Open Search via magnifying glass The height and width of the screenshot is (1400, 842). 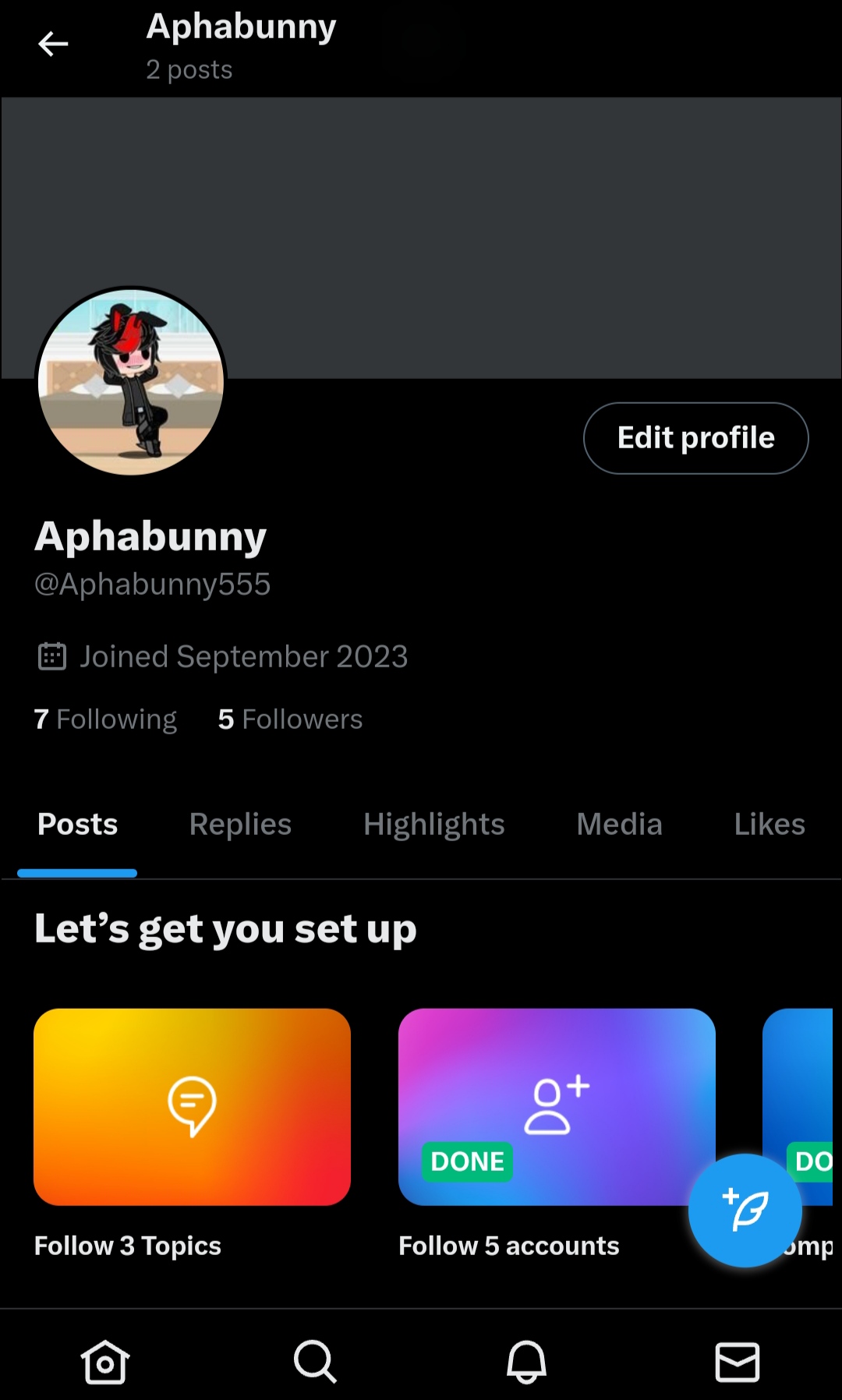coord(316,1363)
